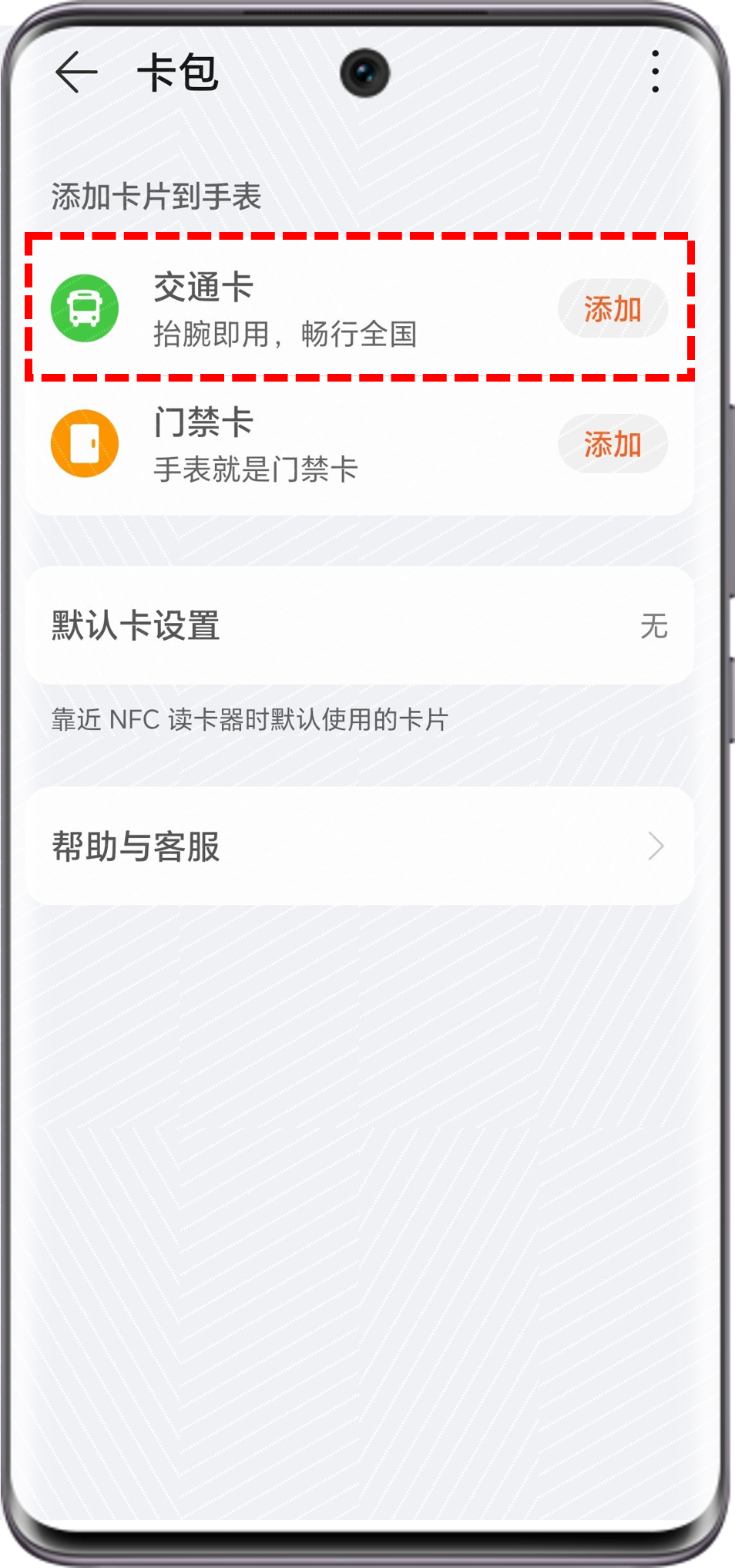Add a 门禁卡 access card
The width and height of the screenshot is (735, 1568).
(612, 444)
